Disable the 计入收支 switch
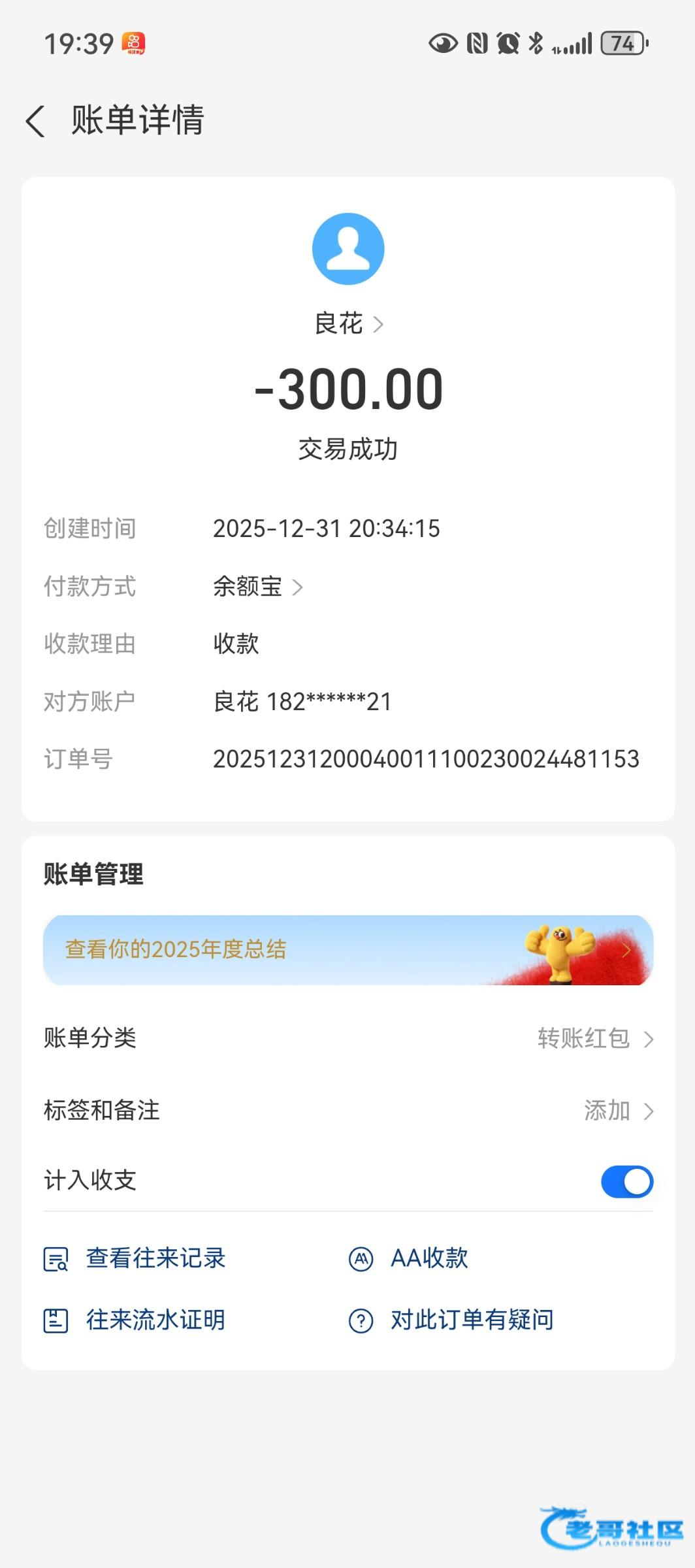 626,1181
